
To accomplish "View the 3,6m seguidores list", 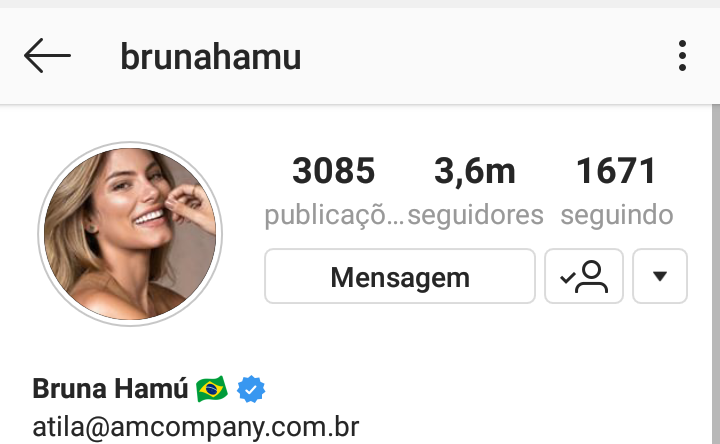I will point(475,190).
